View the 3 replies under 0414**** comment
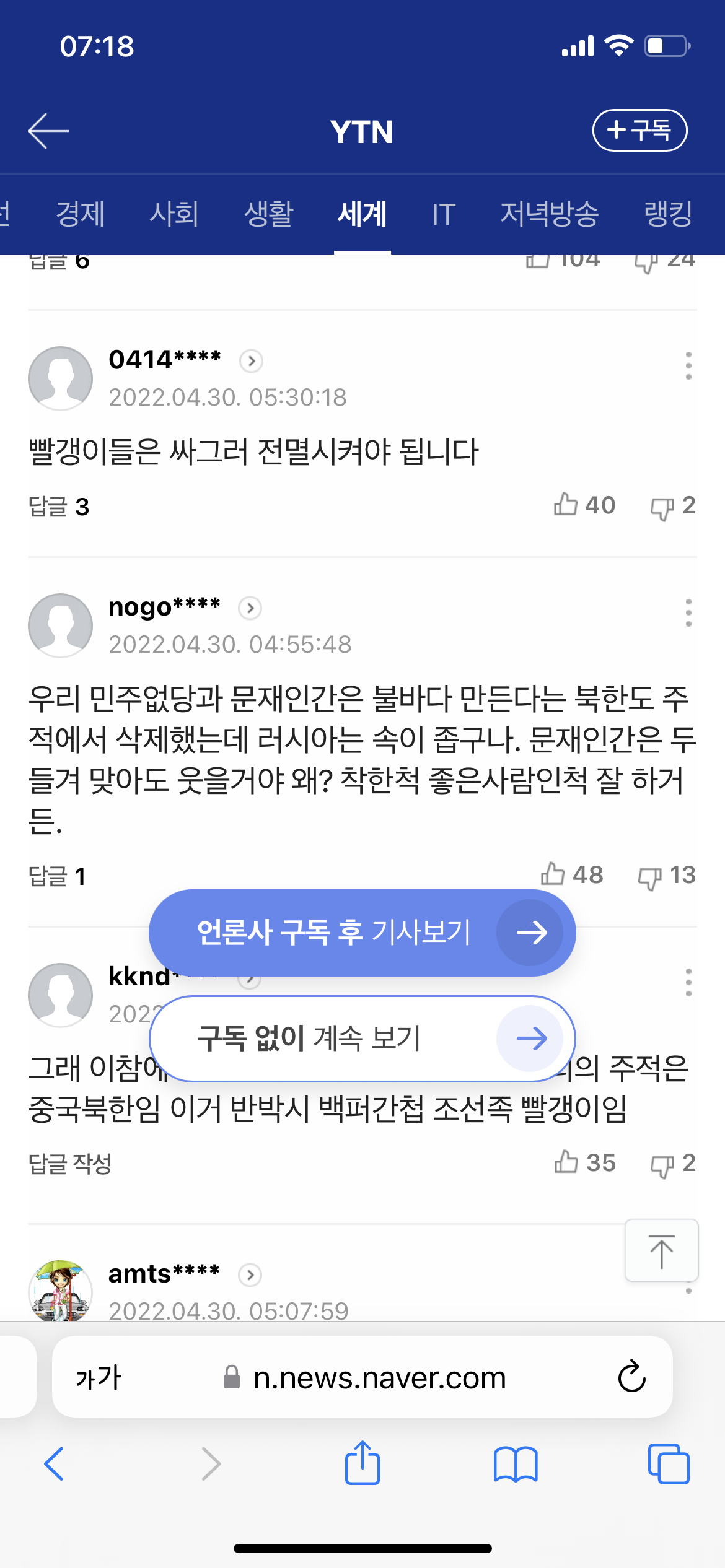The height and width of the screenshot is (1568, 725). click(59, 507)
